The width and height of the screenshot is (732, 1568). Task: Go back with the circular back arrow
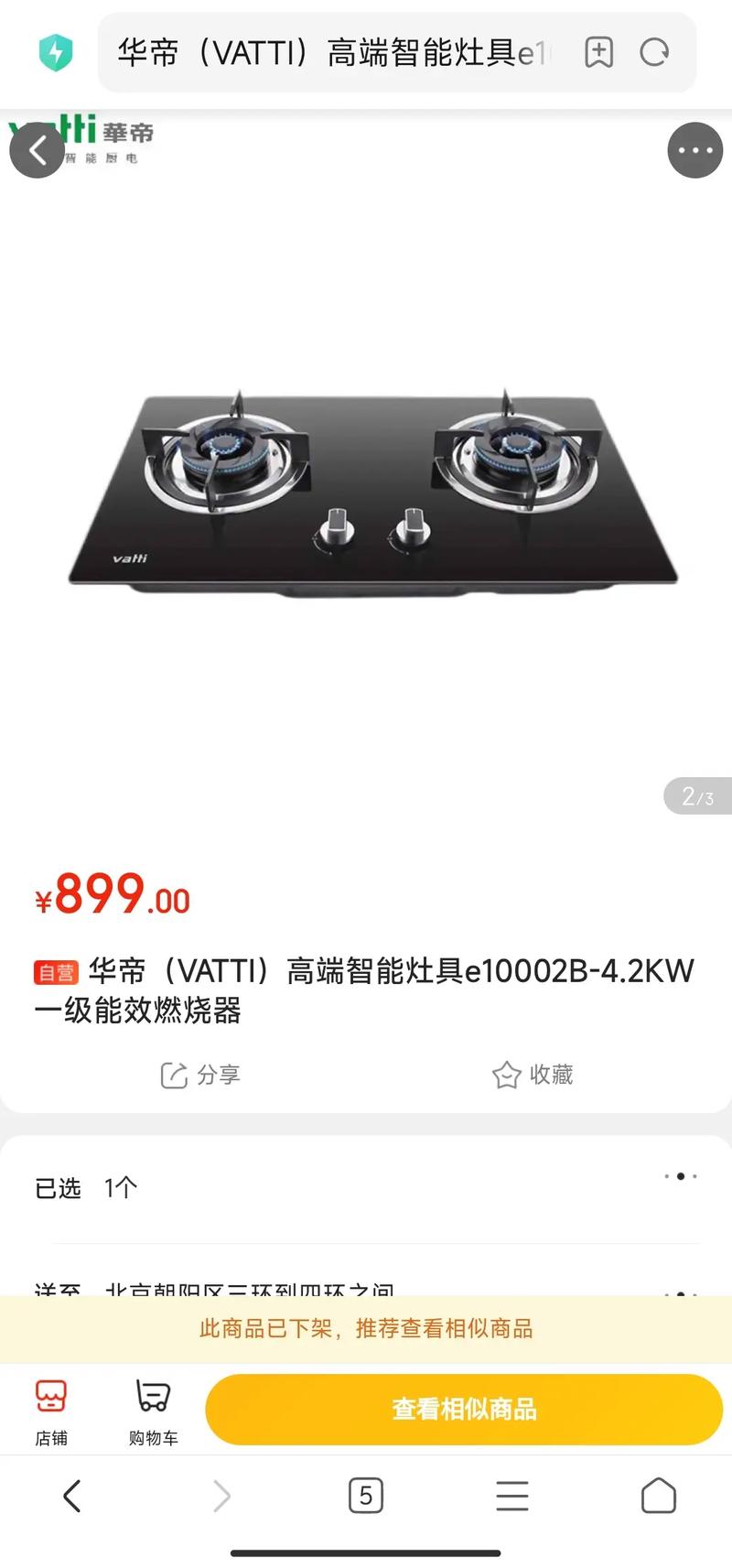pos(37,149)
